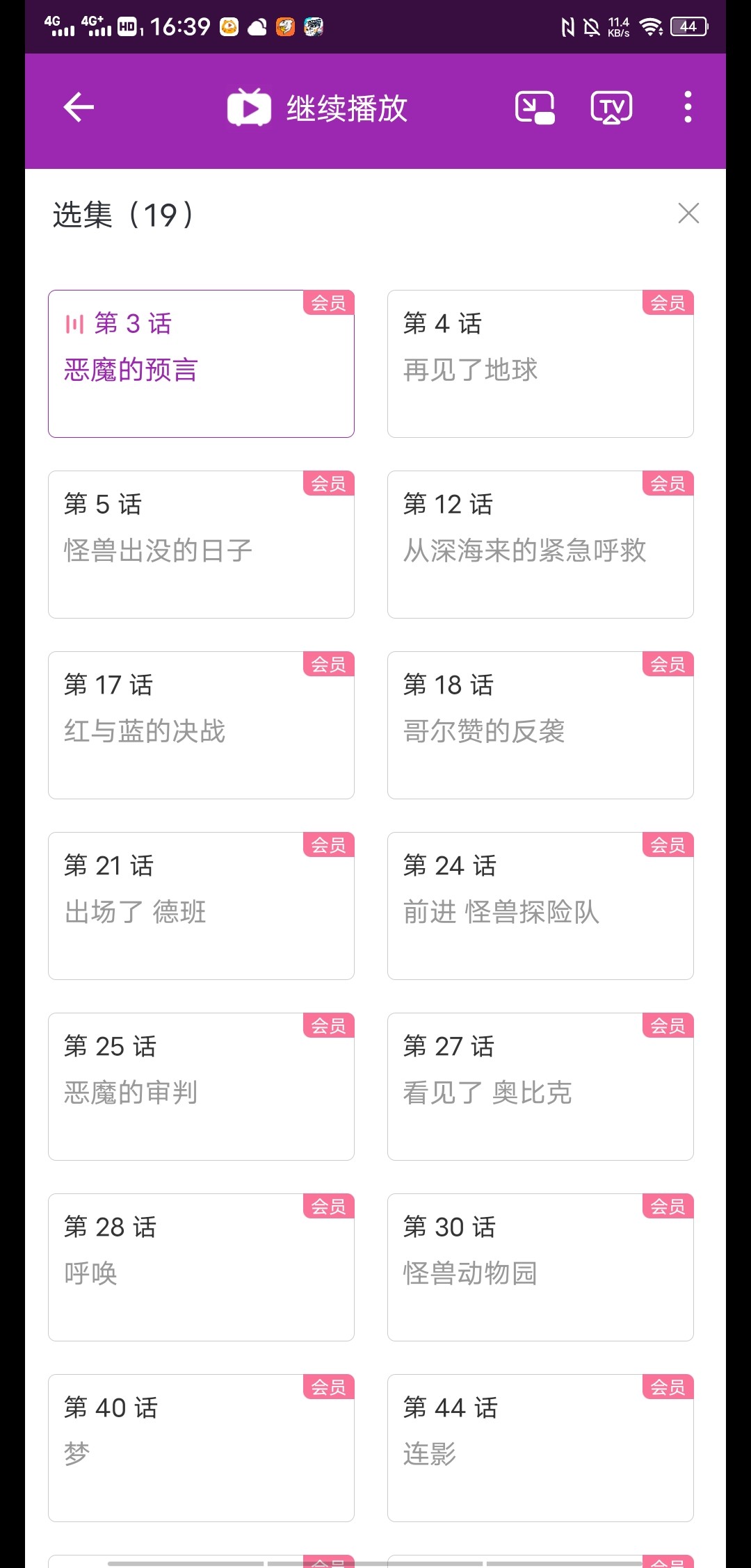Play episode 第 4 话 再见了地球
This screenshot has height=1568, width=751.
click(x=540, y=364)
